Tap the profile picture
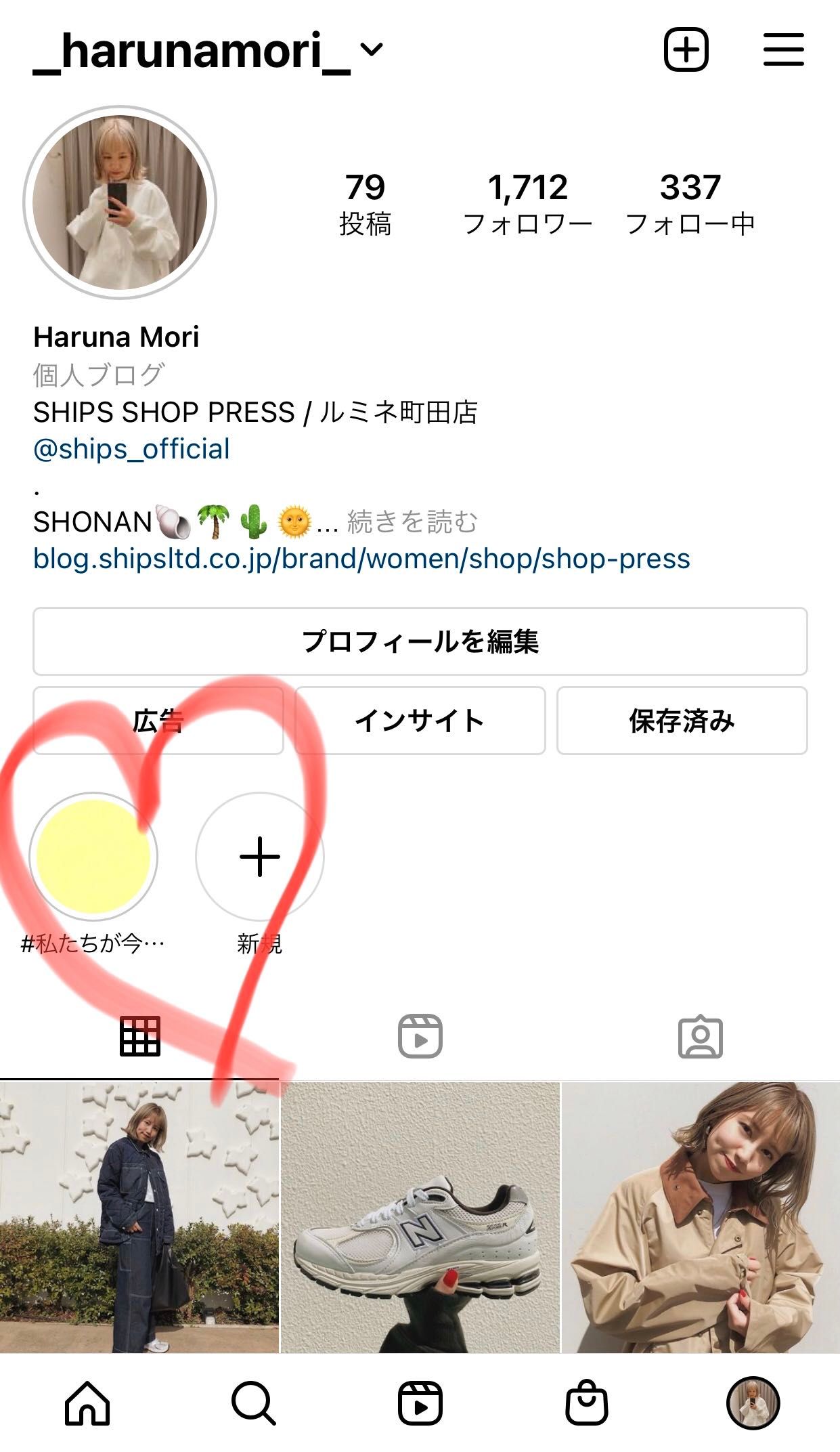Screen dimensions: 840x1452 (x=120, y=202)
